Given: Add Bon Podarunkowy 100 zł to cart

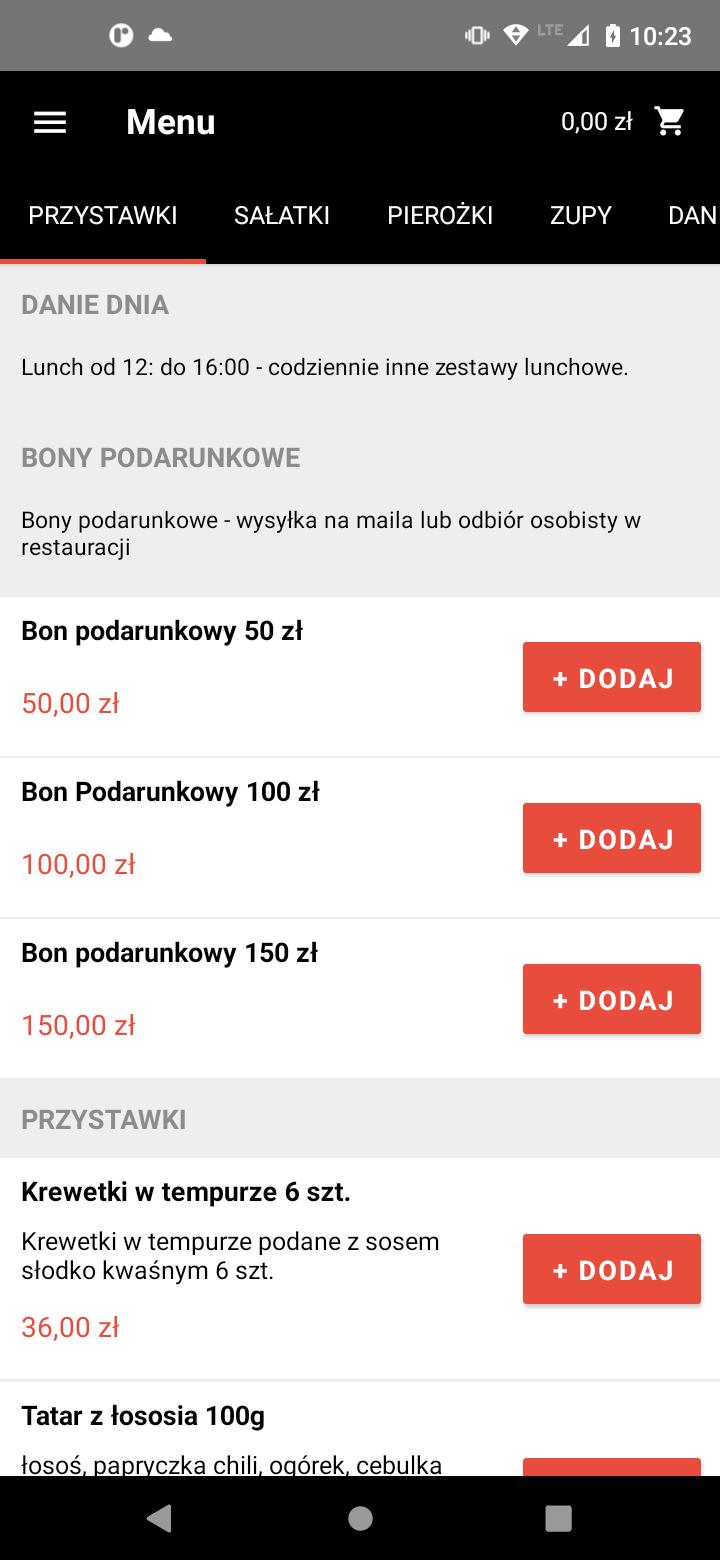Looking at the screenshot, I should click(x=612, y=838).
